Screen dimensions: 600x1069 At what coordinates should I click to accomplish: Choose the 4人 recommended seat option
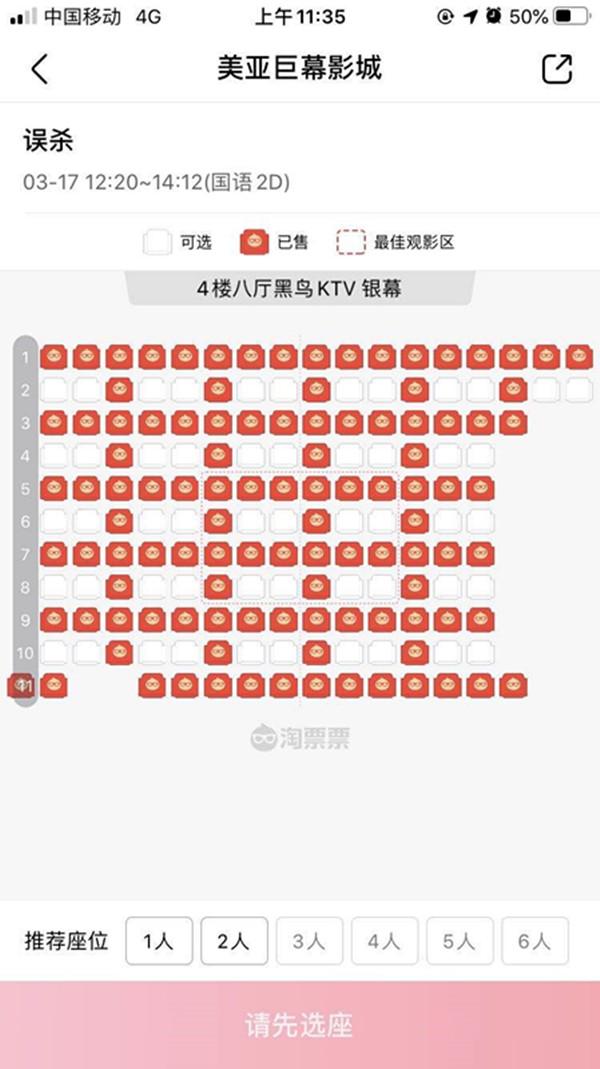click(384, 942)
